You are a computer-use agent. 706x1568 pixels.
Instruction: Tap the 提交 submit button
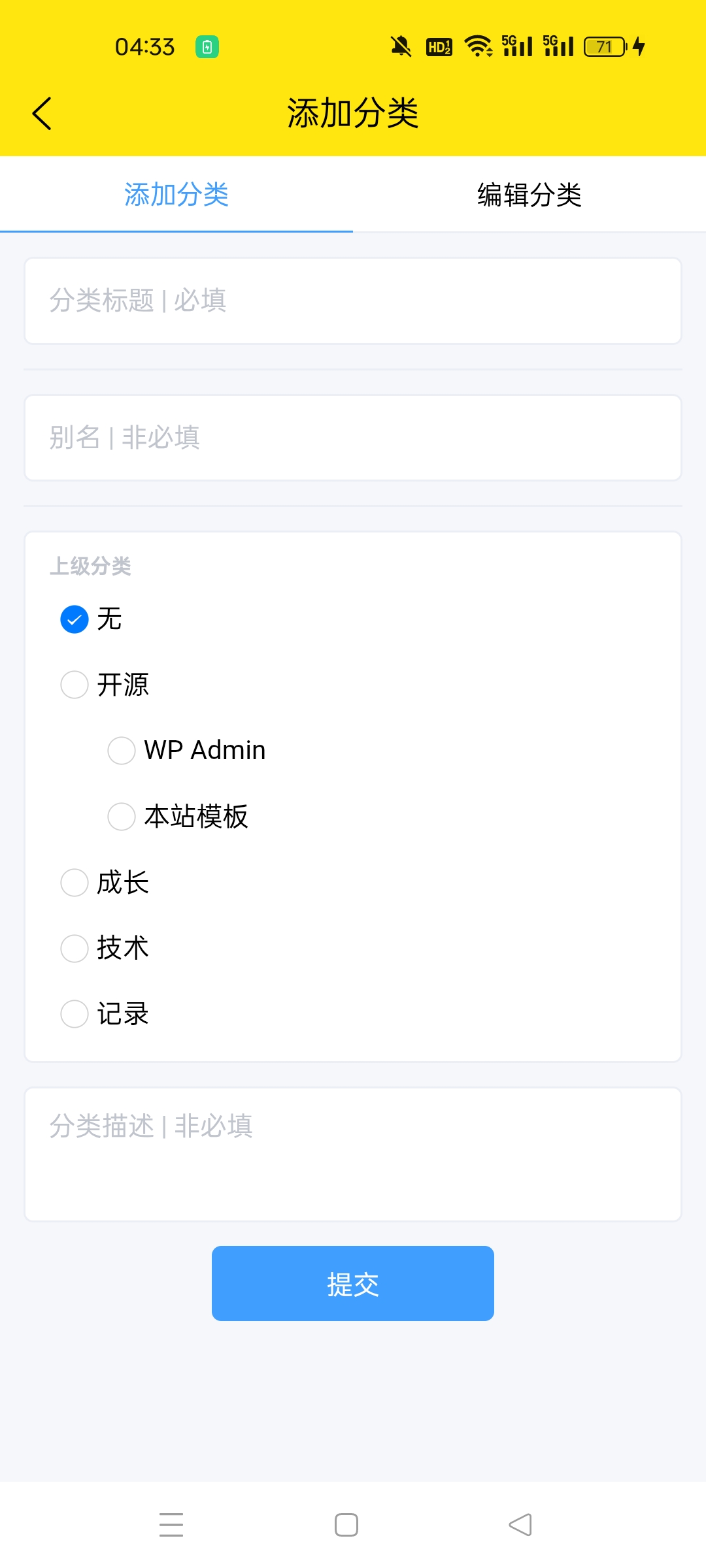[x=352, y=1282]
